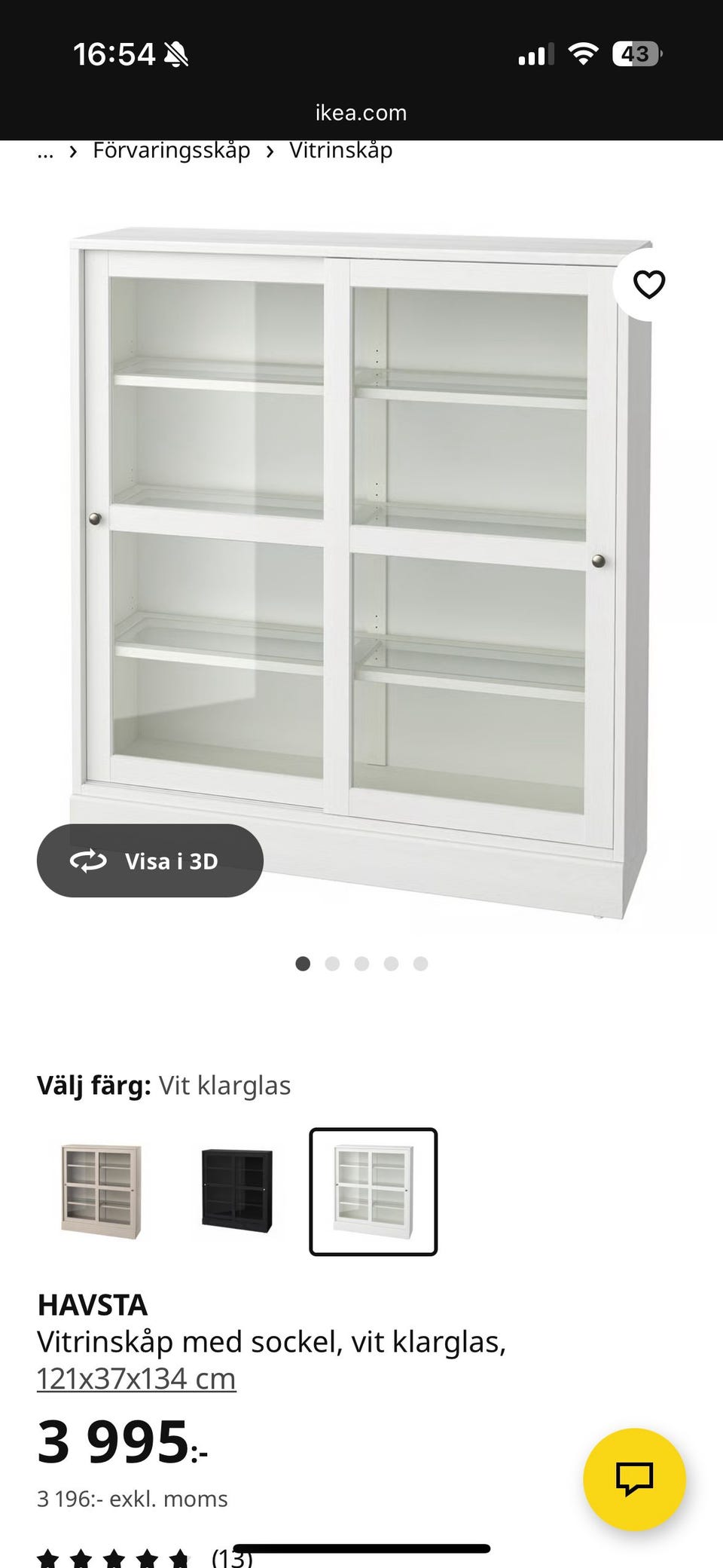
Task: Tap the cellular signal bars icon
Action: [536, 53]
